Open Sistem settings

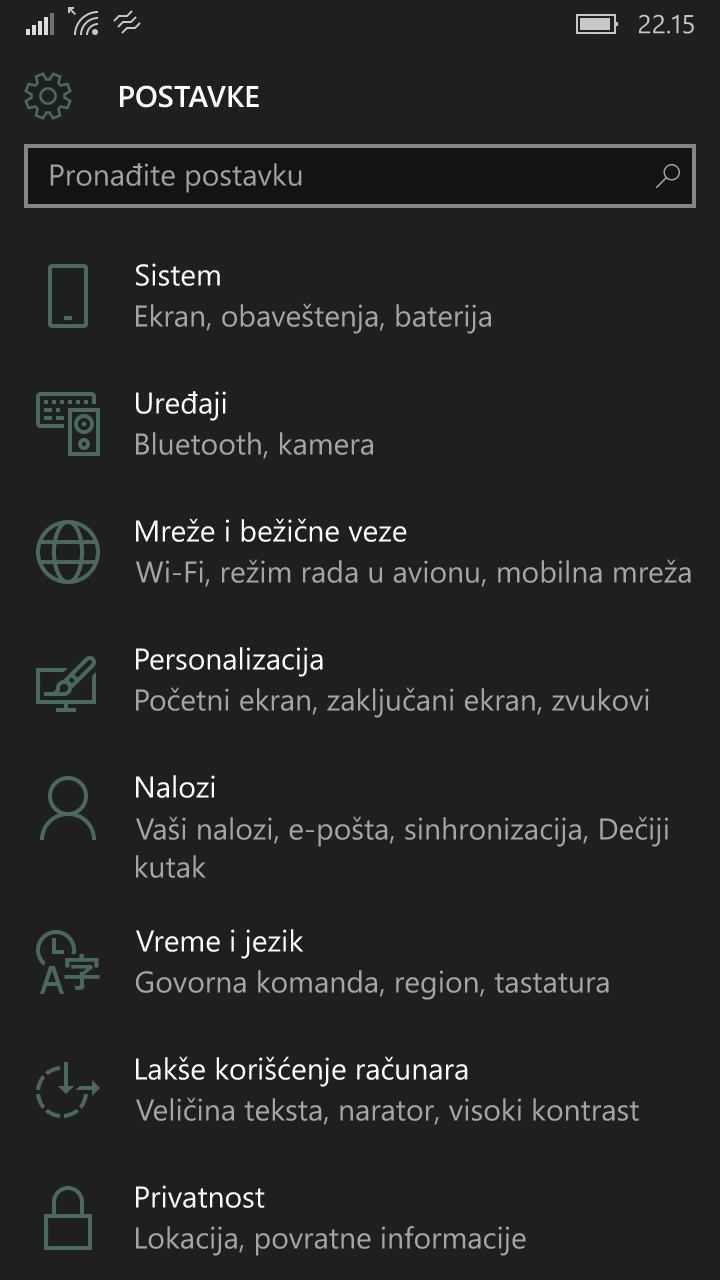point(312,296)
